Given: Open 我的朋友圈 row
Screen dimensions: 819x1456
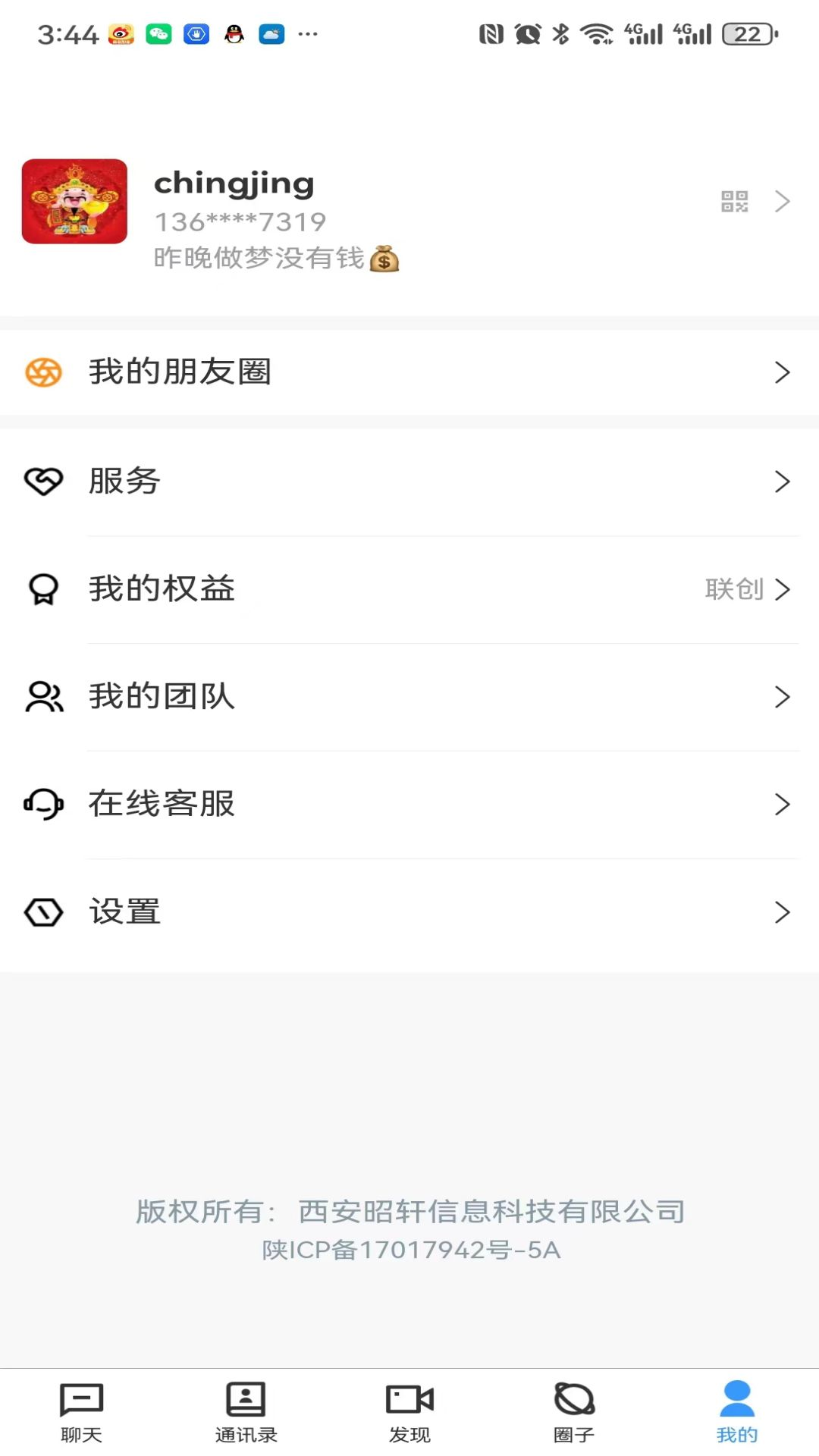Looking at the screenshot, I should 409,372.
